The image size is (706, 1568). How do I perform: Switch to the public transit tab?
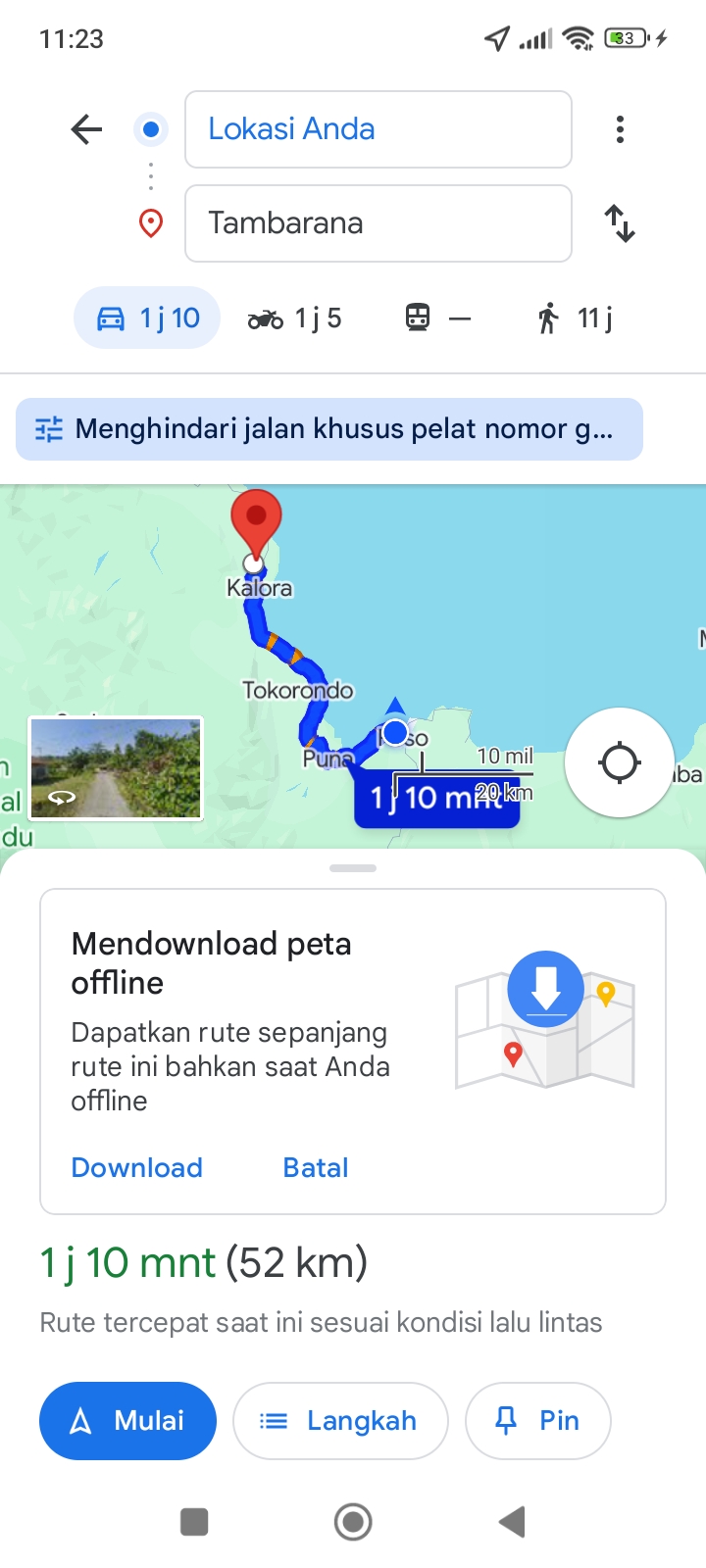(x=438, y=318)
